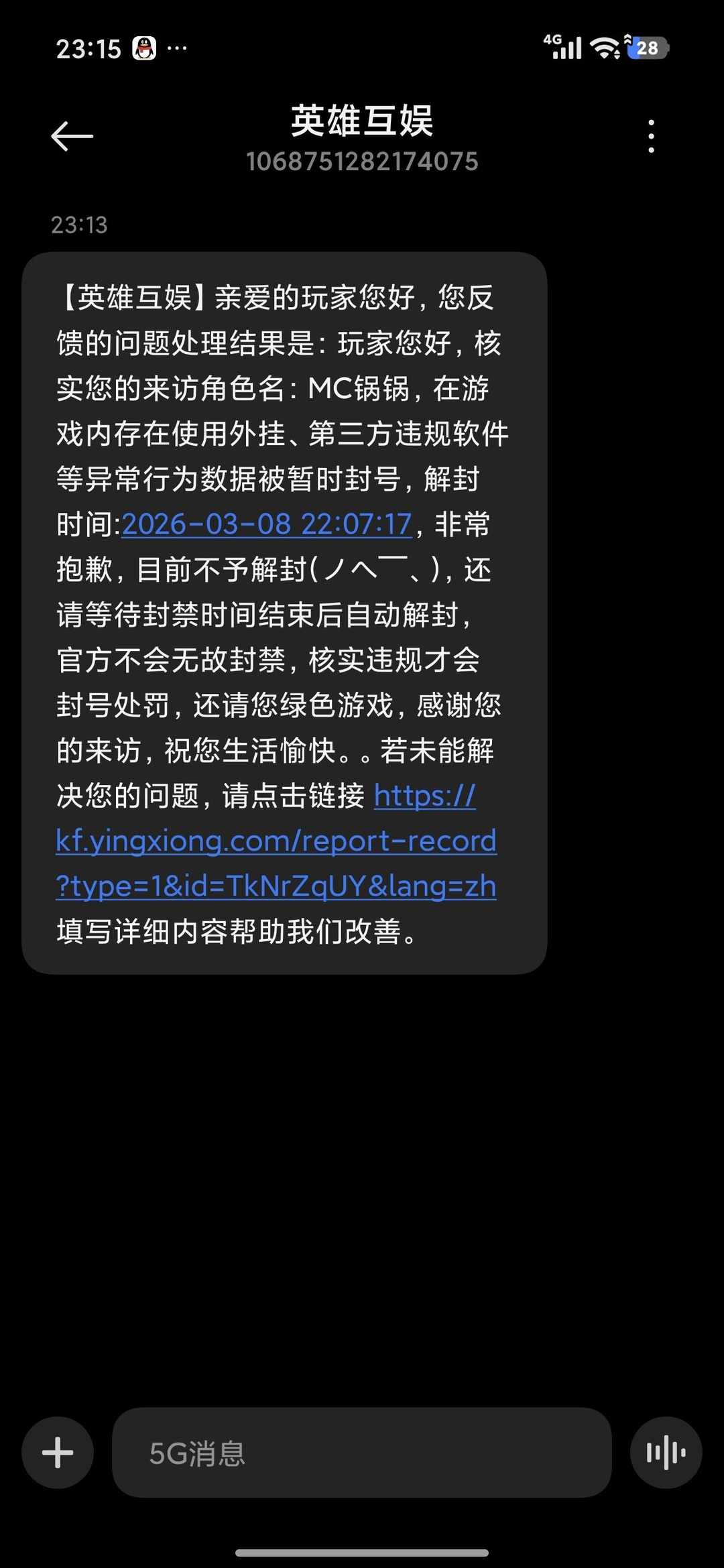
Task: Open the kf.yingxiong.com report-record link
Action: tap(275, 840)
